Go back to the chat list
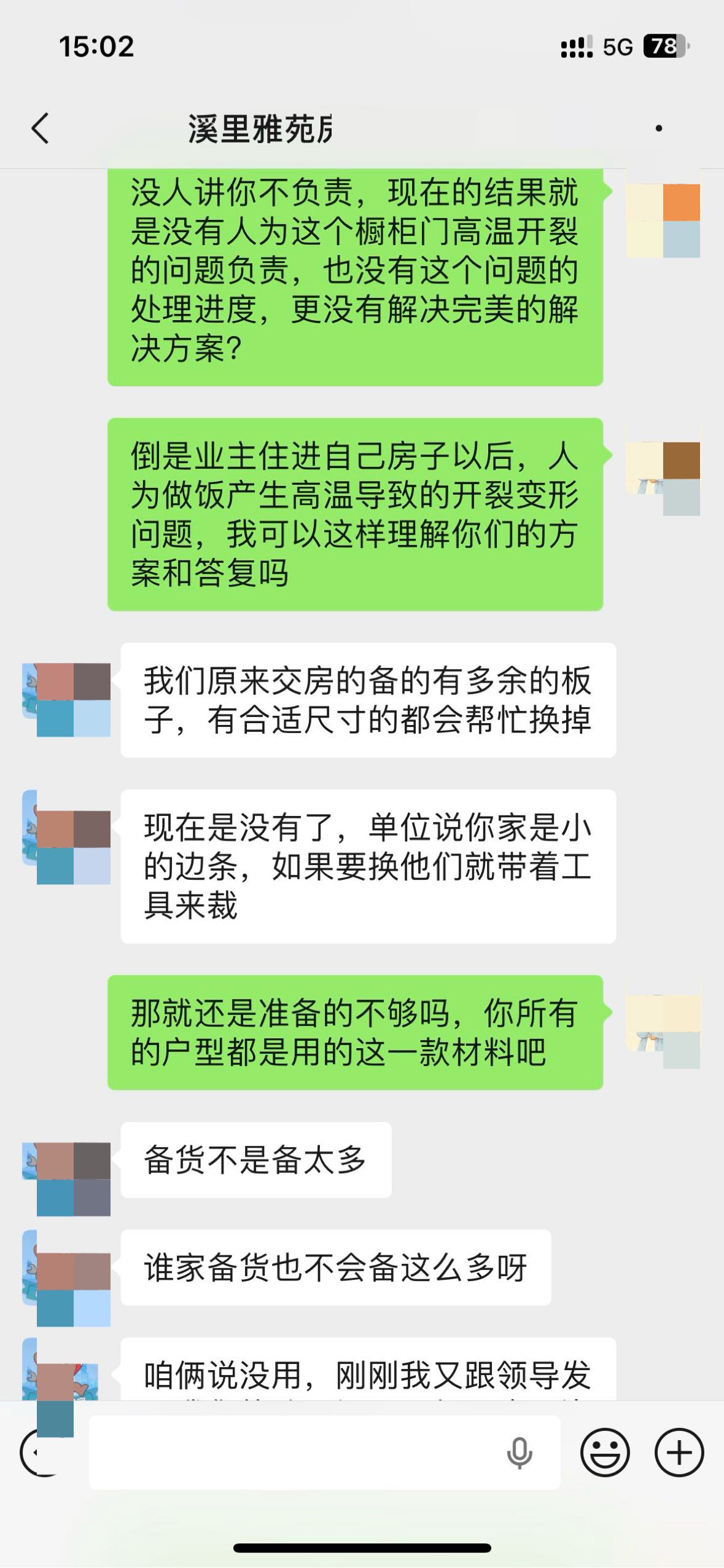 pos(41,129)
